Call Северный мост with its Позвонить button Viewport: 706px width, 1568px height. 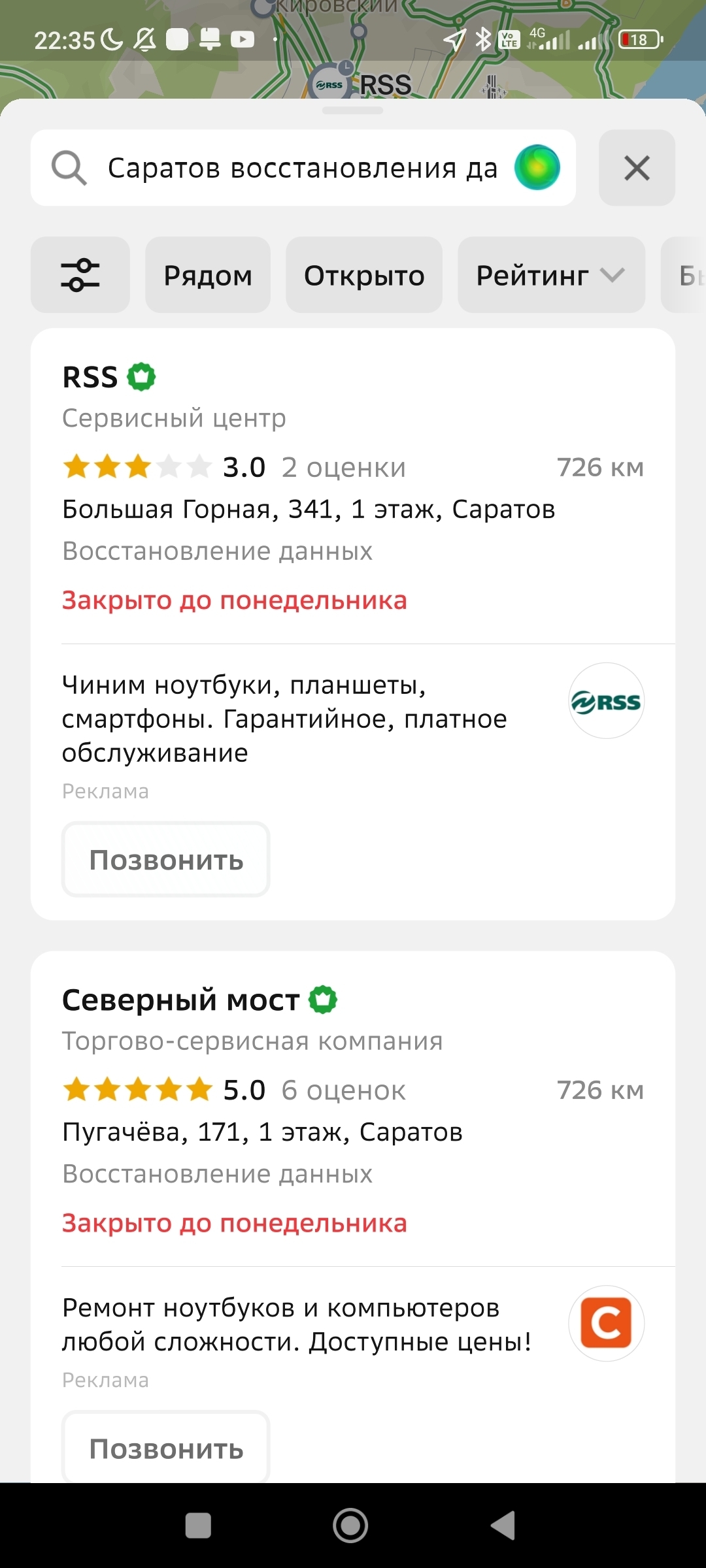[166, 1448]
